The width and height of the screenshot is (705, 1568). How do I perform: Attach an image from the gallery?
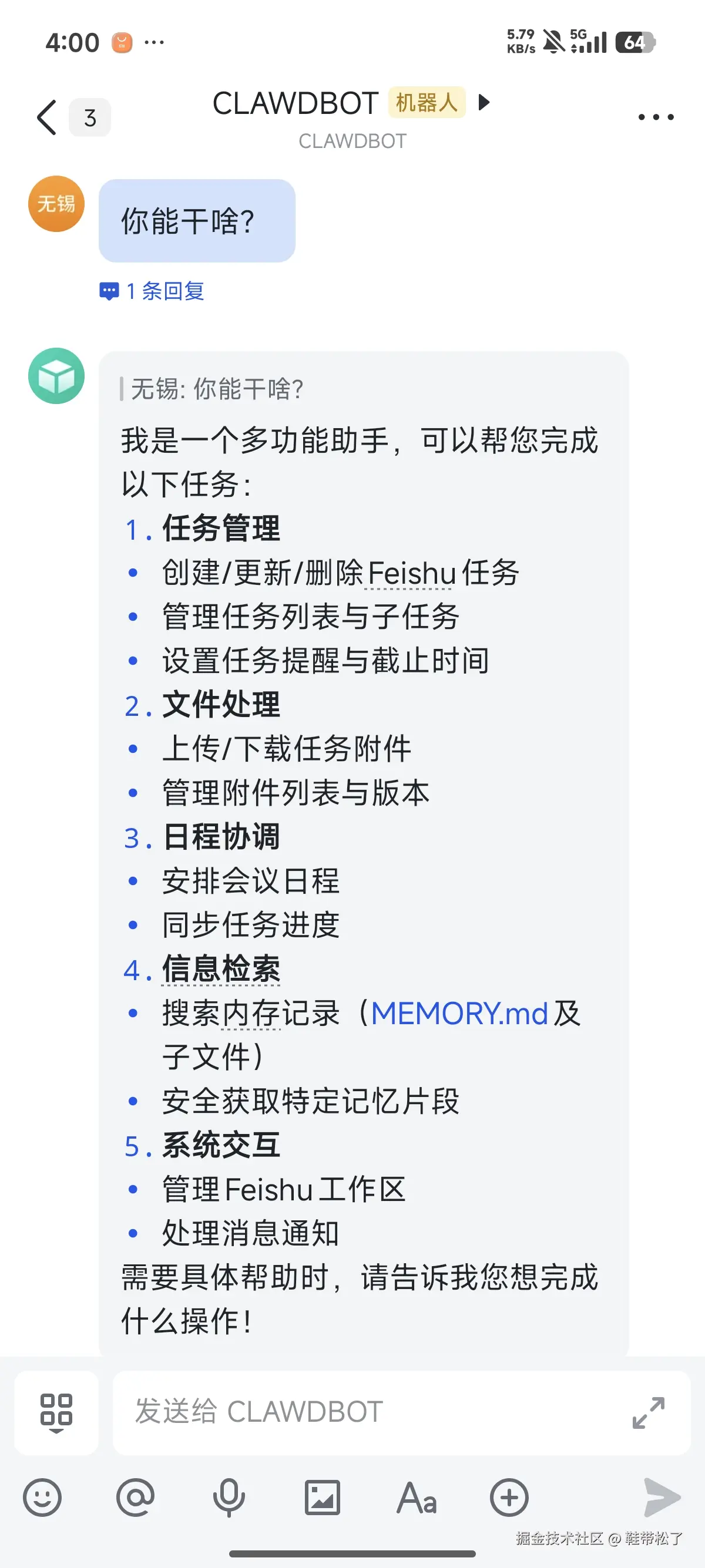[x=322, y=1498]
